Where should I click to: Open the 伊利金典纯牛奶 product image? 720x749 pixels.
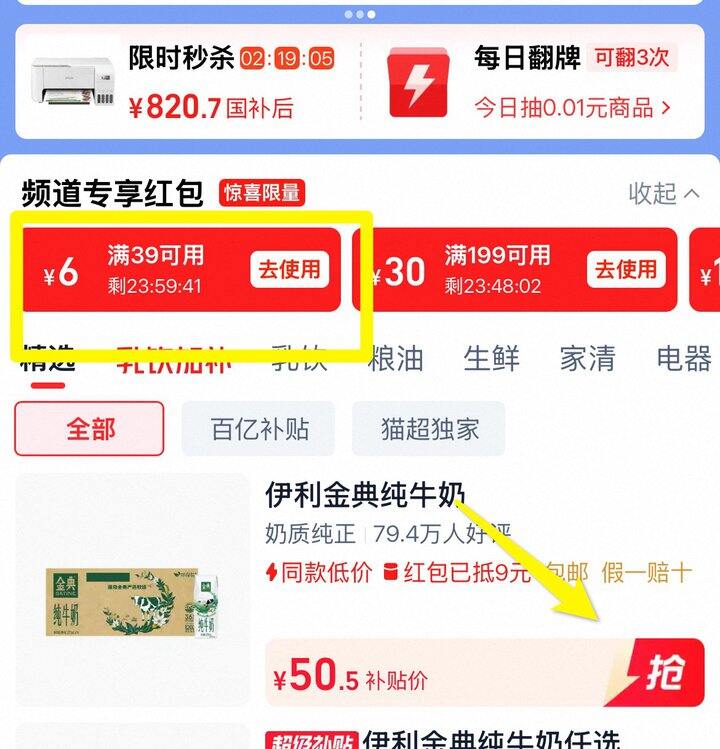[132, 590]
